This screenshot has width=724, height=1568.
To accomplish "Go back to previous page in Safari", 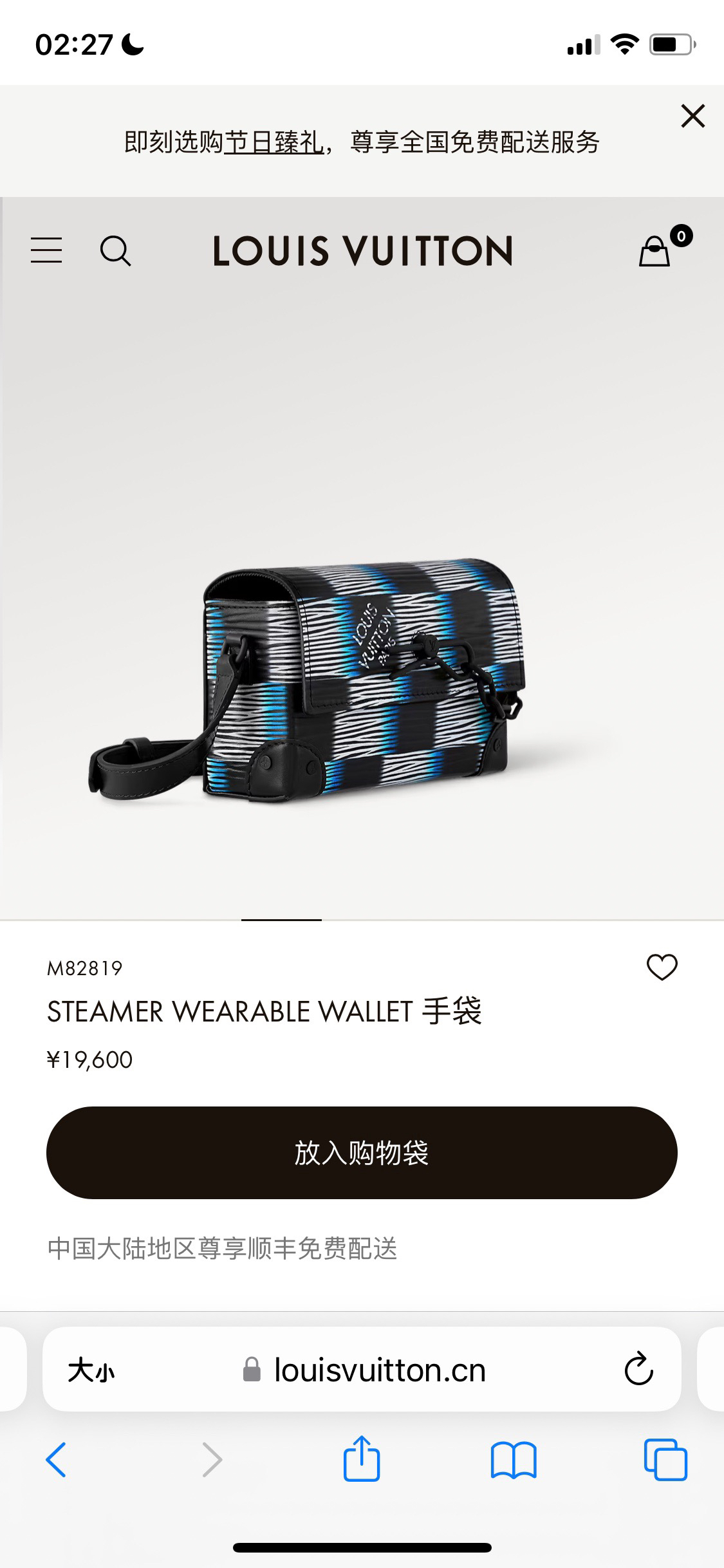I will pyautogui.click(x=55, y=1460).
